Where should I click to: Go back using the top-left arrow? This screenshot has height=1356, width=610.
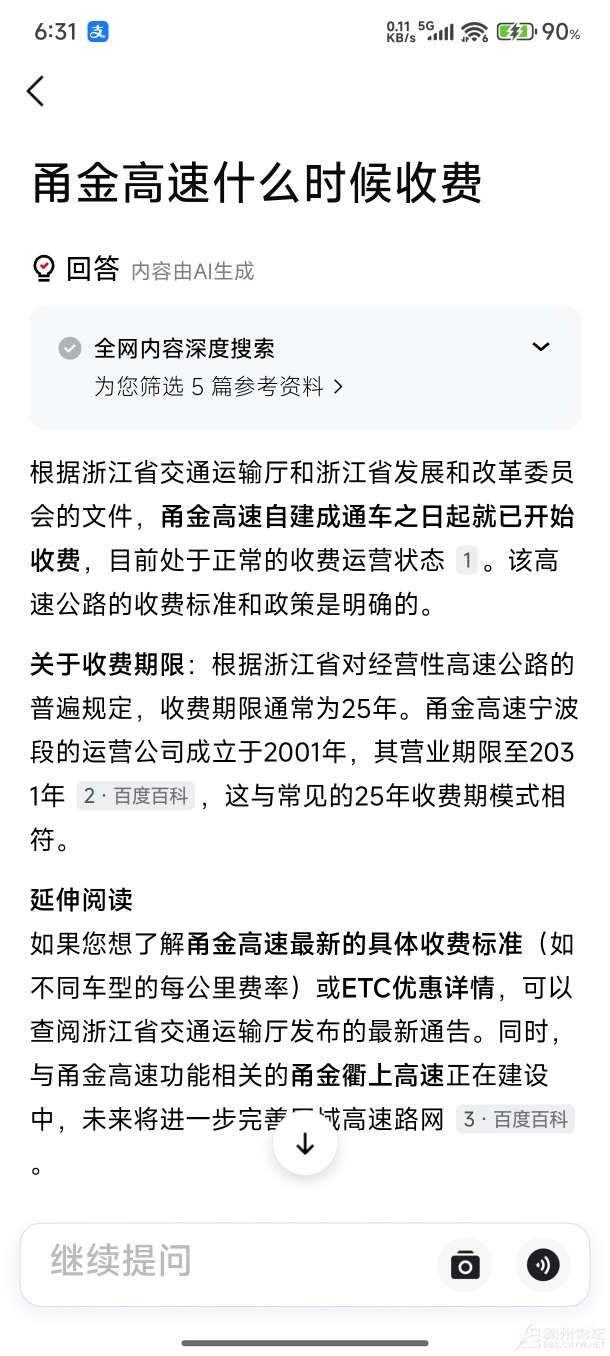click(36, 91)
